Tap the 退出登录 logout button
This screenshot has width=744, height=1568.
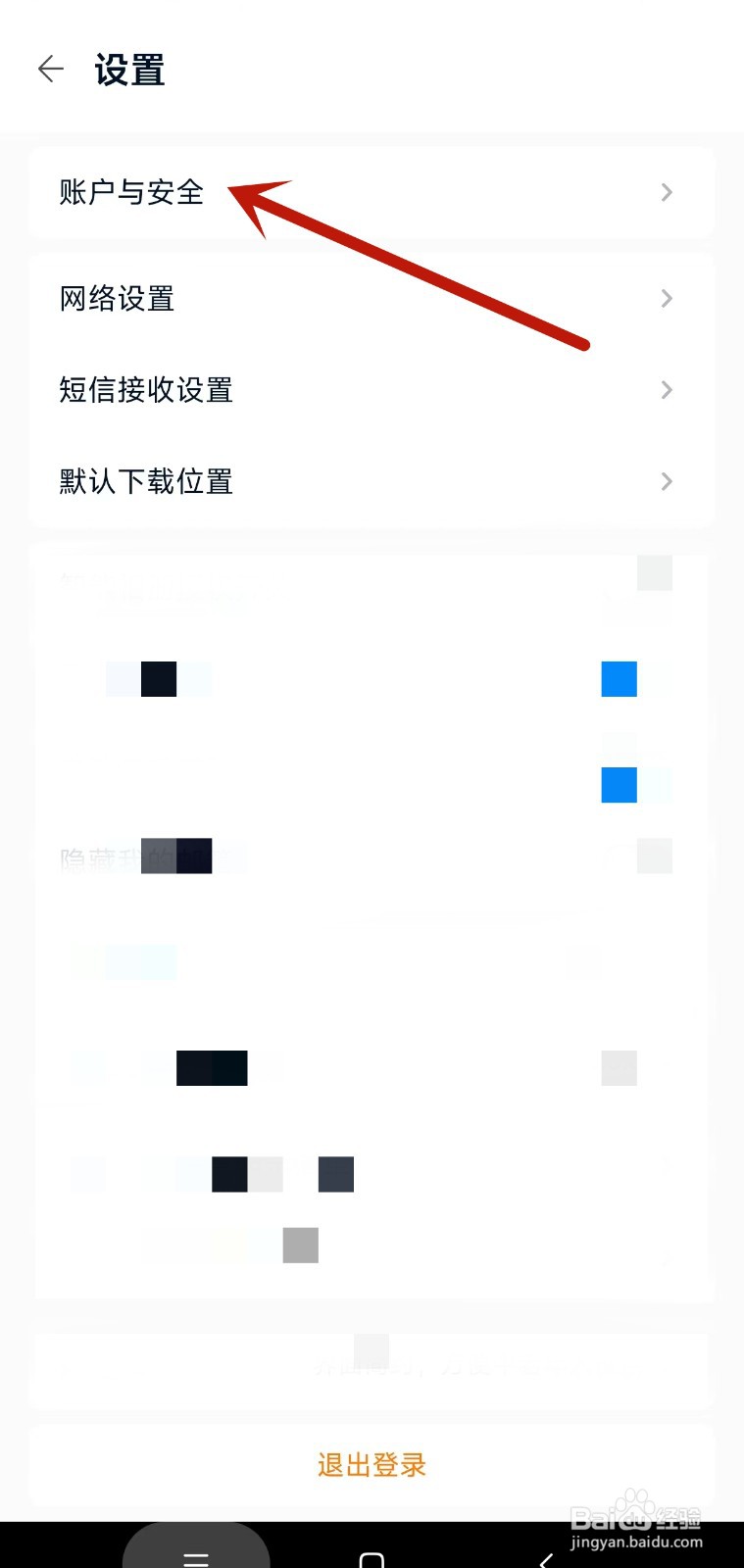[x=372, y=1464]
